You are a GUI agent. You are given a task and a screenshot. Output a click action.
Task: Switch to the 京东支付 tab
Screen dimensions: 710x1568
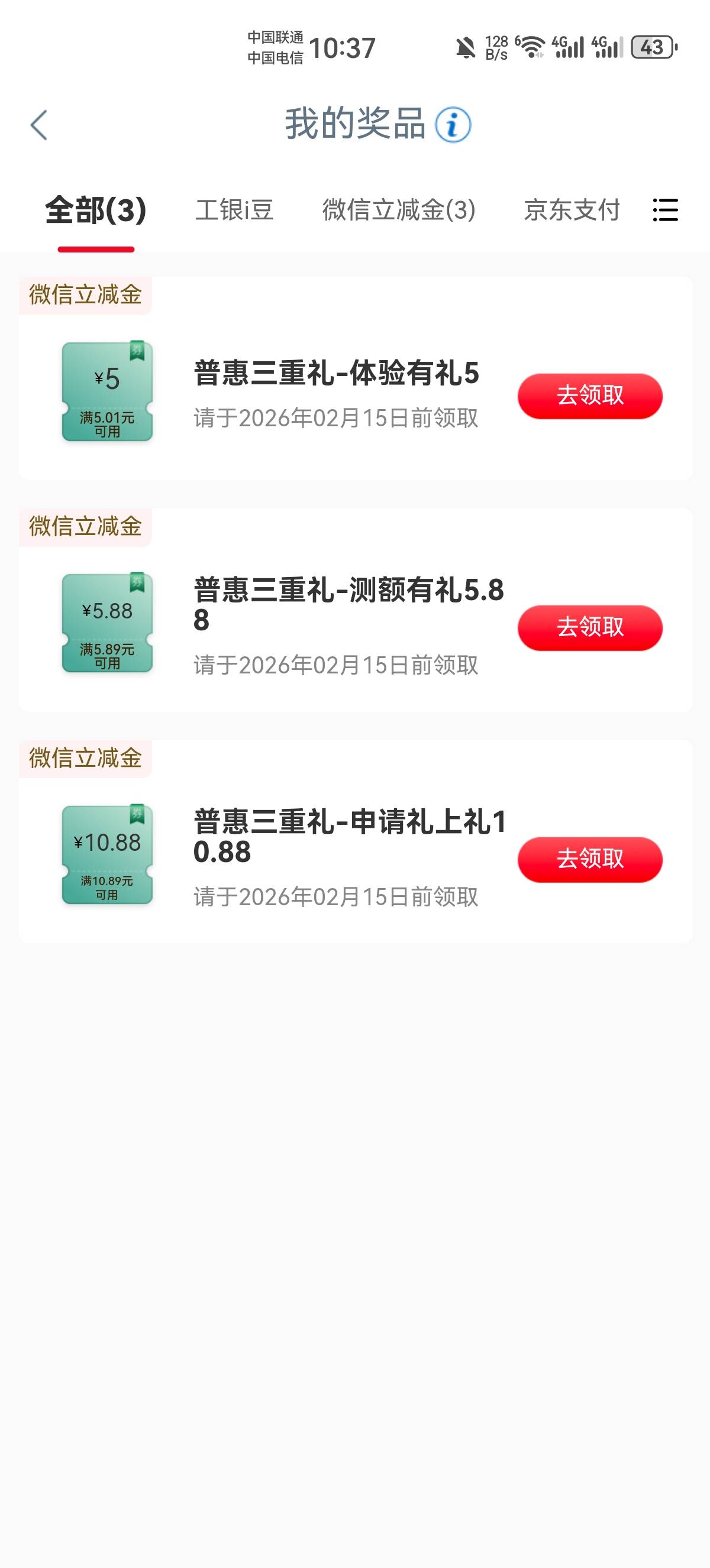click(x=572, y=210)
